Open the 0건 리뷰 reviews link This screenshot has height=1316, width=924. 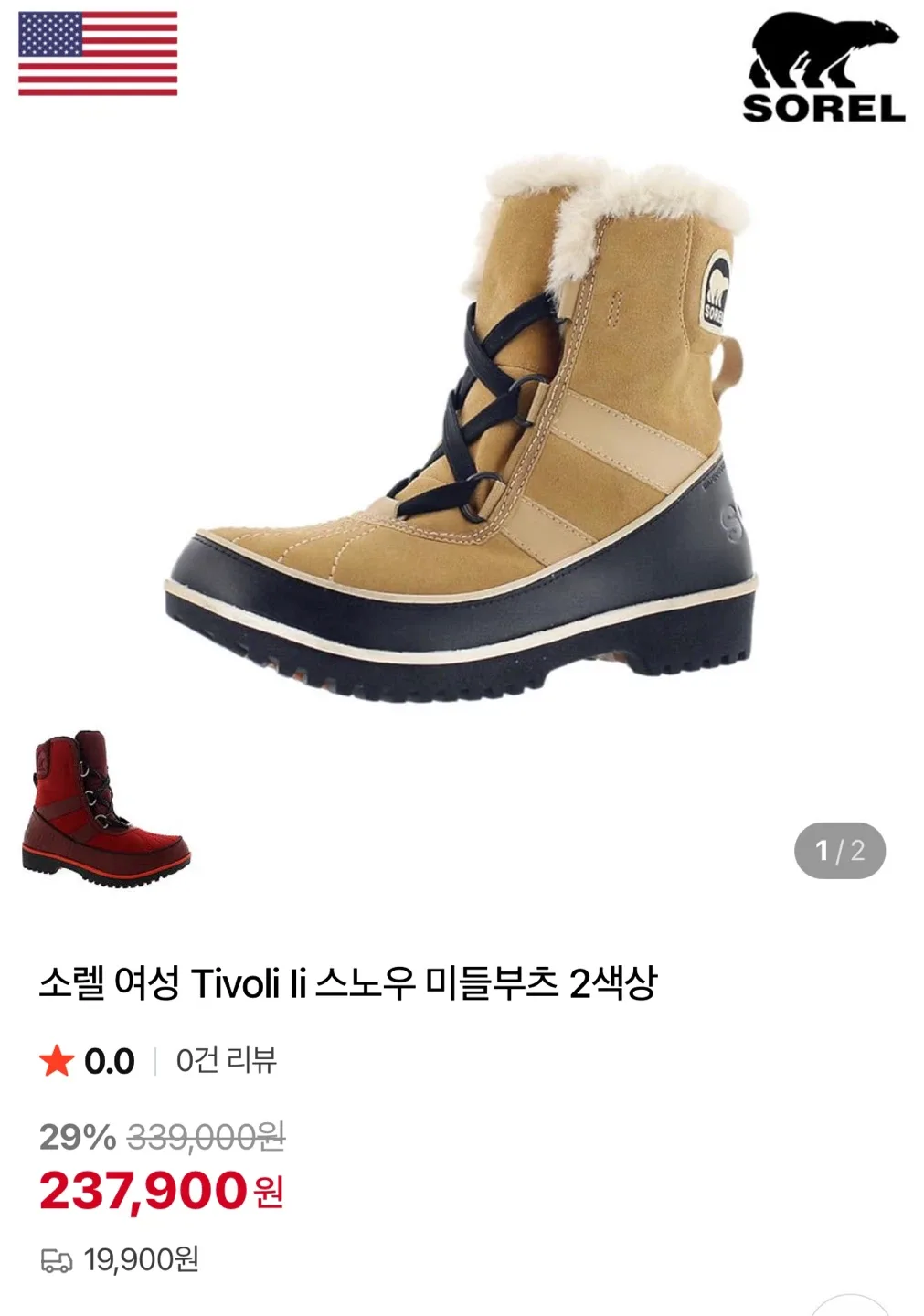pyautogui.click(x=226, y=1060)
